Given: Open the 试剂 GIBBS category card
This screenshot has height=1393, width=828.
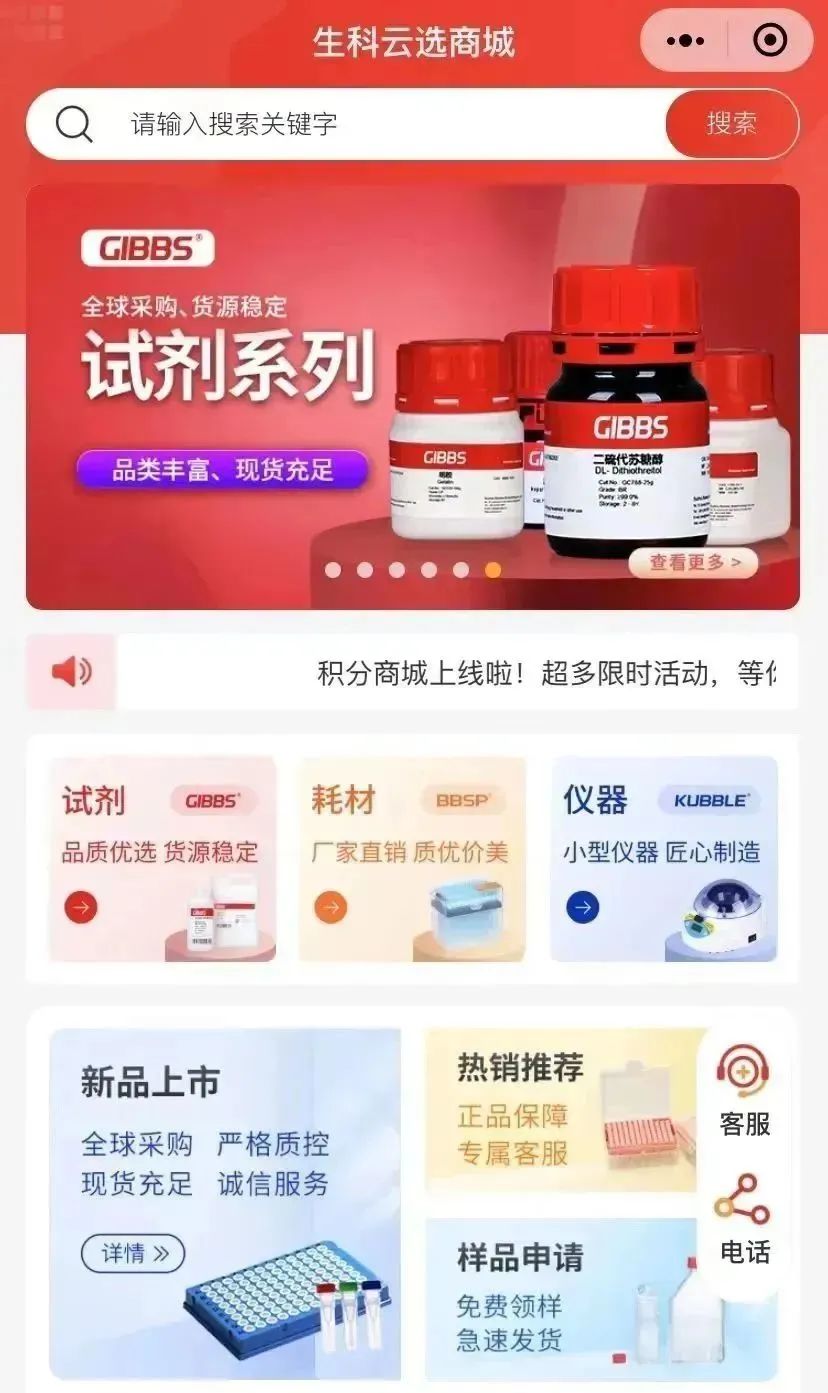Looking at the screenshot, I should tap(163, 858).
